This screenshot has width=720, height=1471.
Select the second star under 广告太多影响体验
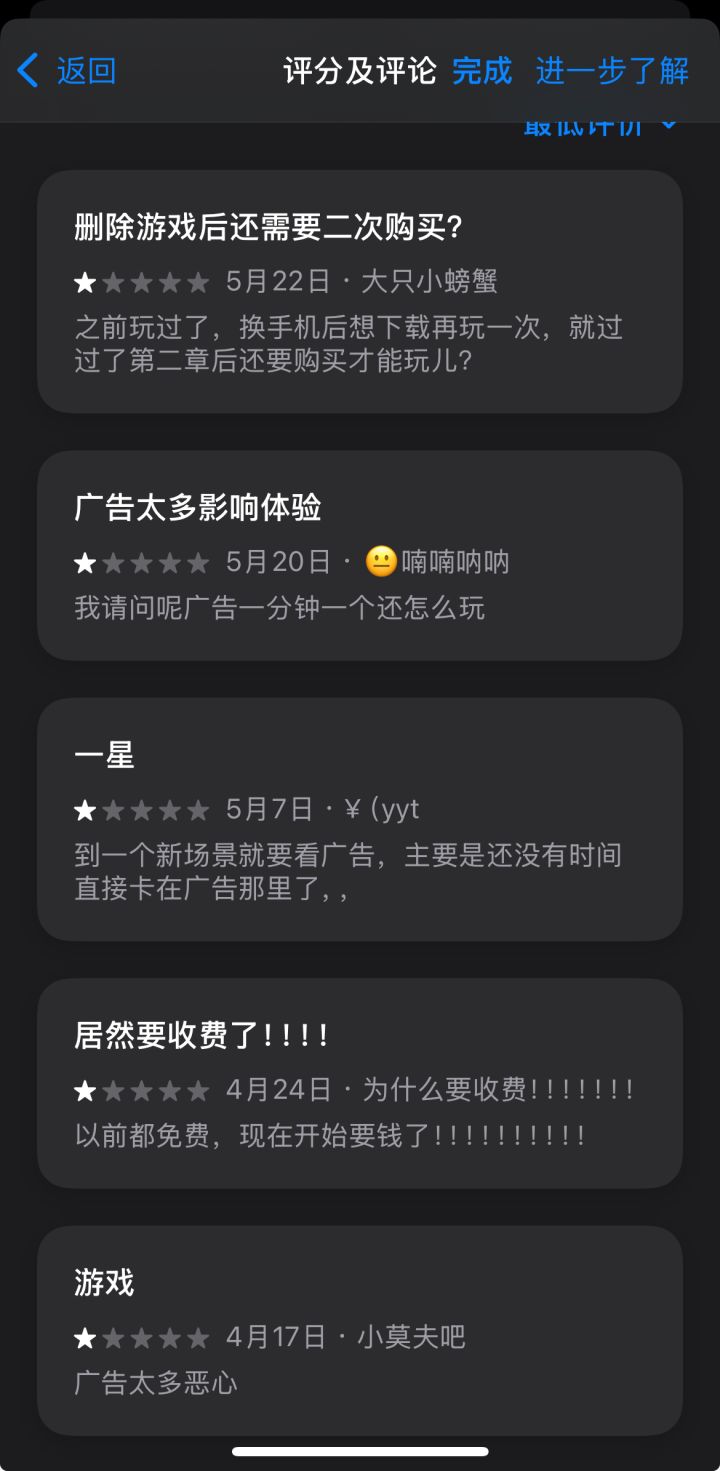tap(113, 562)
